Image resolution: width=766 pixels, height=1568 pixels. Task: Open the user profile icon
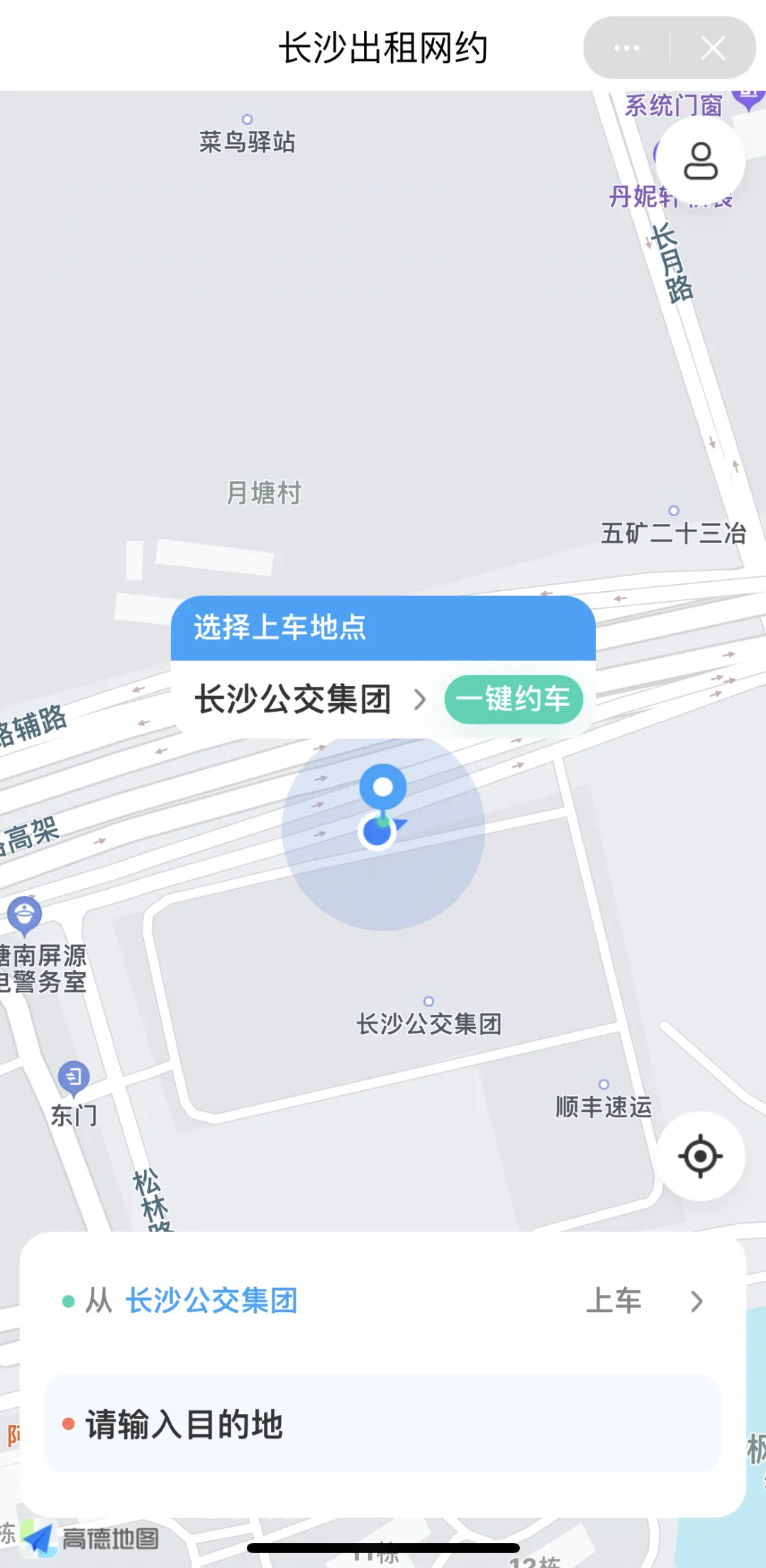700,162
